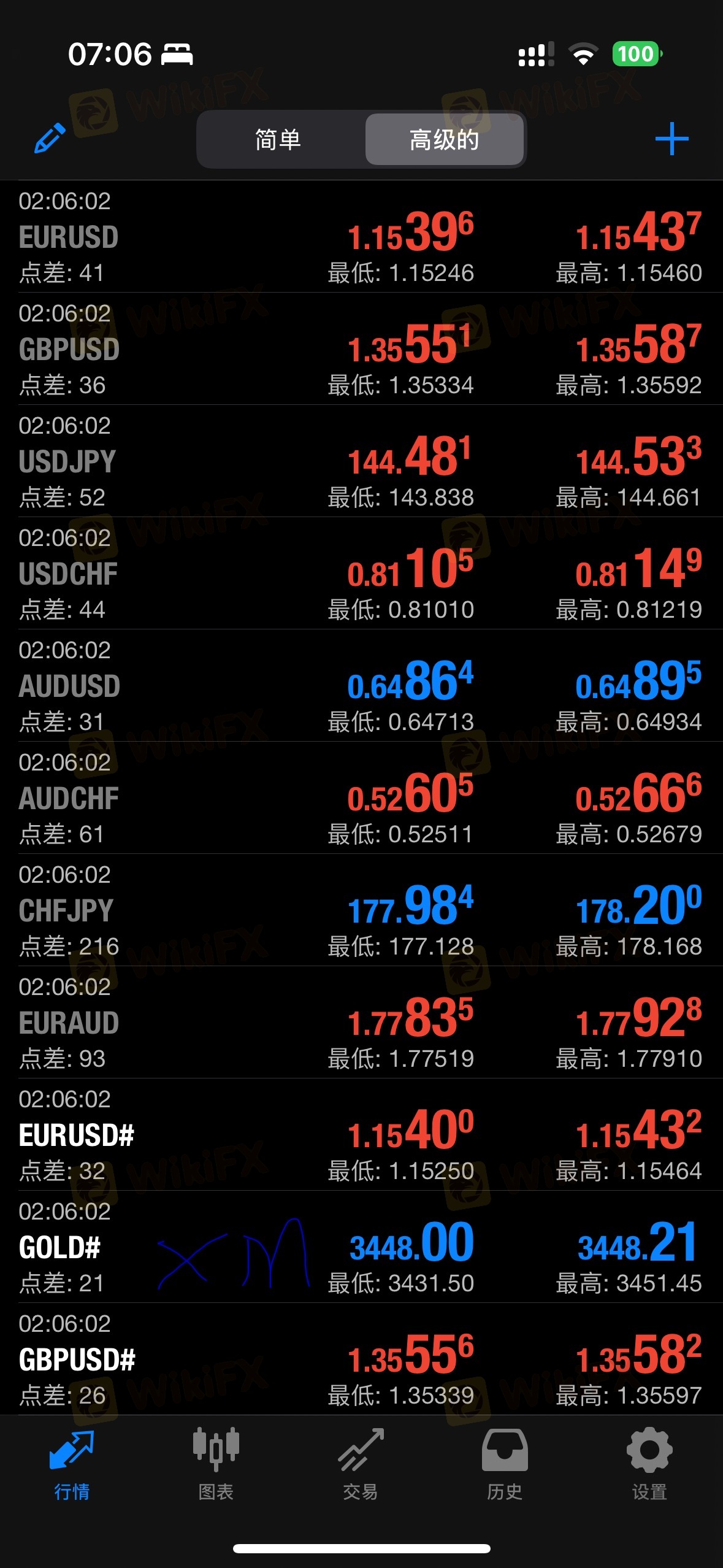Open the USDCHF quote row
Image resolution: width=723 pixels, height=1568 pixels.
[x=361, y=574]
